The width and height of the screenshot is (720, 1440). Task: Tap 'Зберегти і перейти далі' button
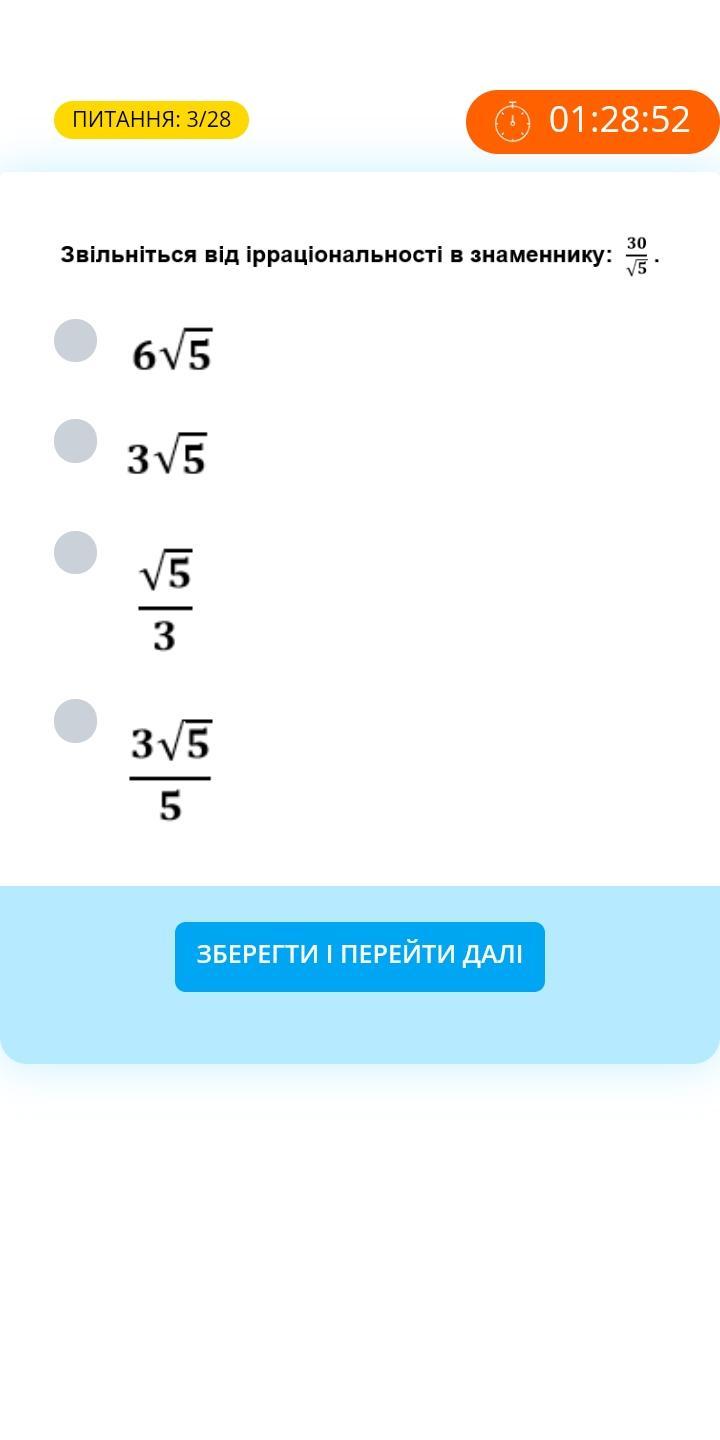360,957
